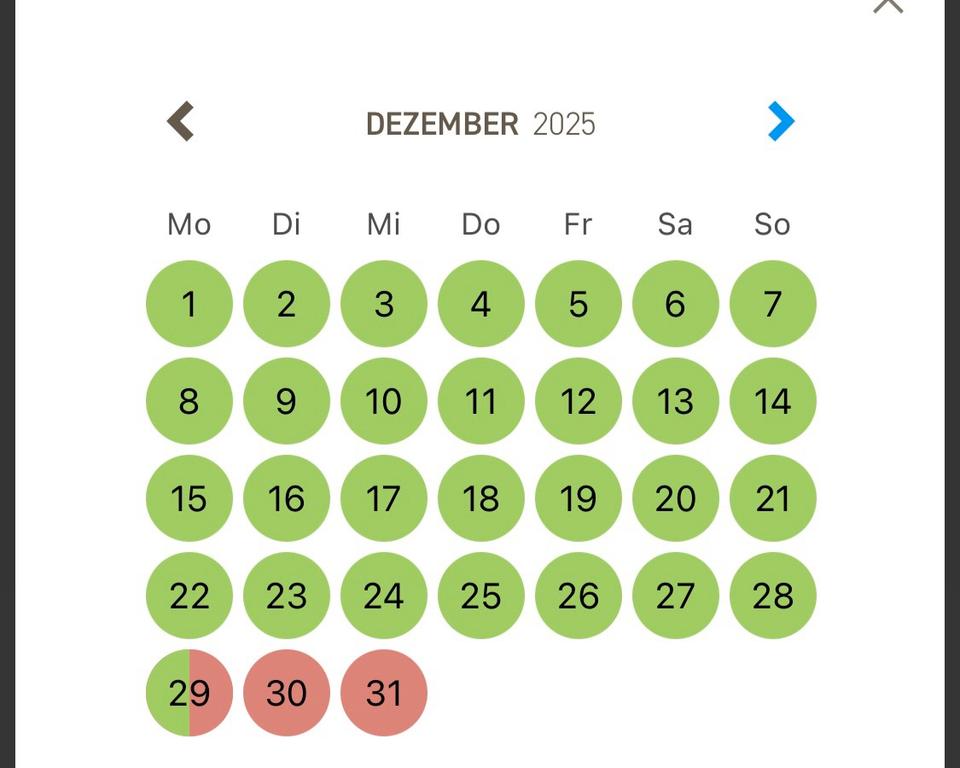Go to the previous month

(x=180, y=122)
